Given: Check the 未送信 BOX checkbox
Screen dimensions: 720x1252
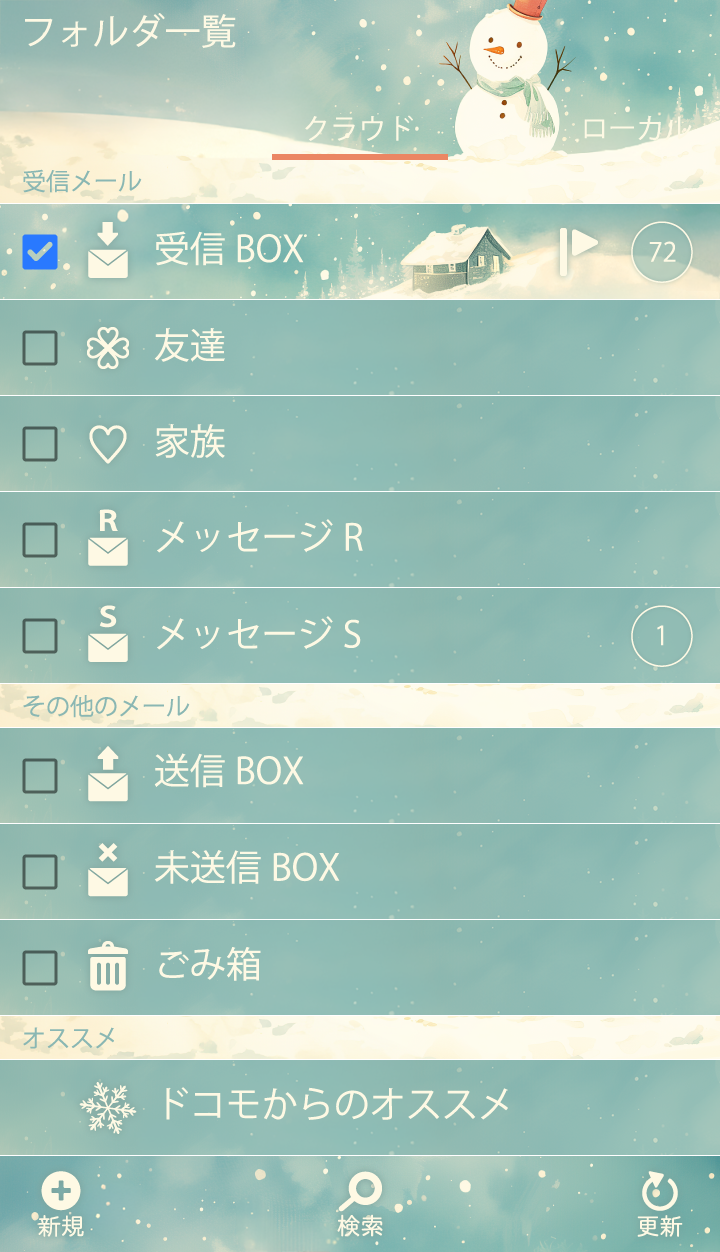Looking at the screenshot, I should pos(40,872).
